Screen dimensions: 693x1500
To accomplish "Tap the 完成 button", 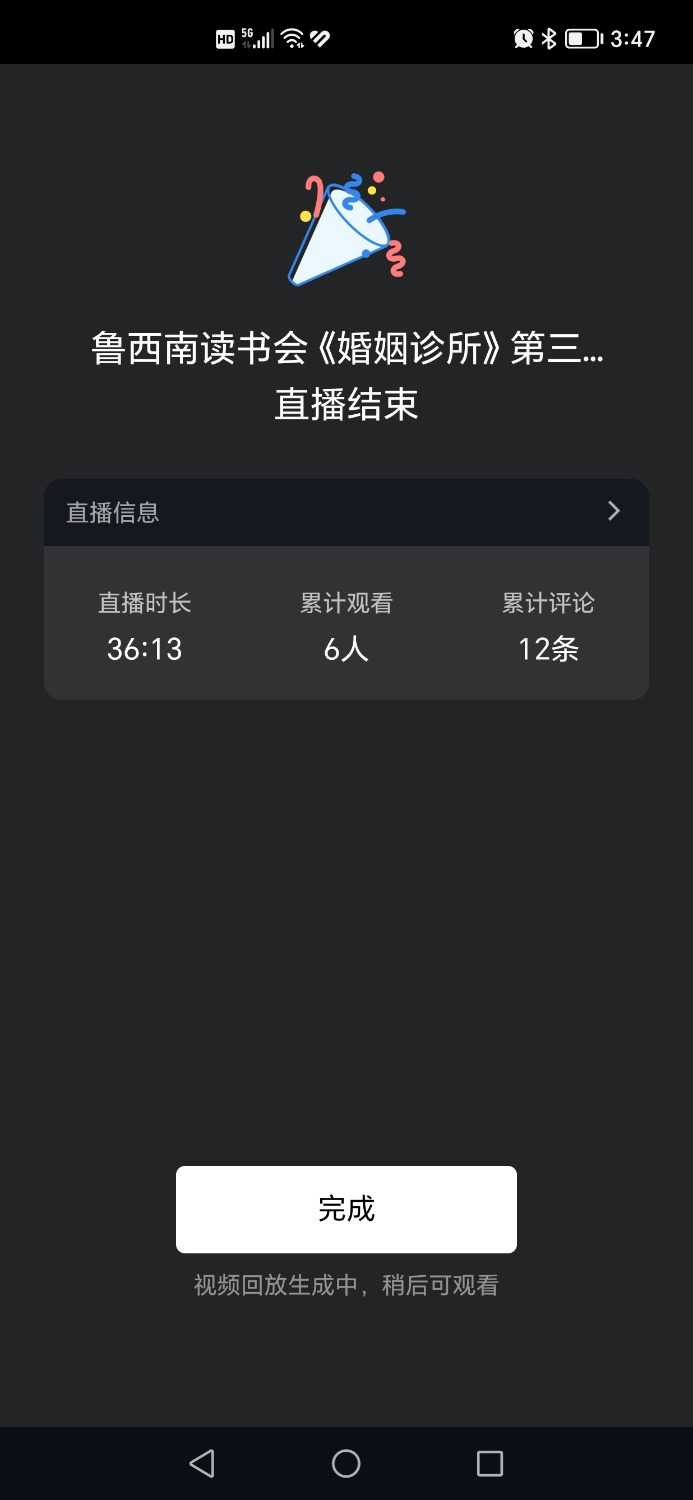I will (x=346, y=1209).
